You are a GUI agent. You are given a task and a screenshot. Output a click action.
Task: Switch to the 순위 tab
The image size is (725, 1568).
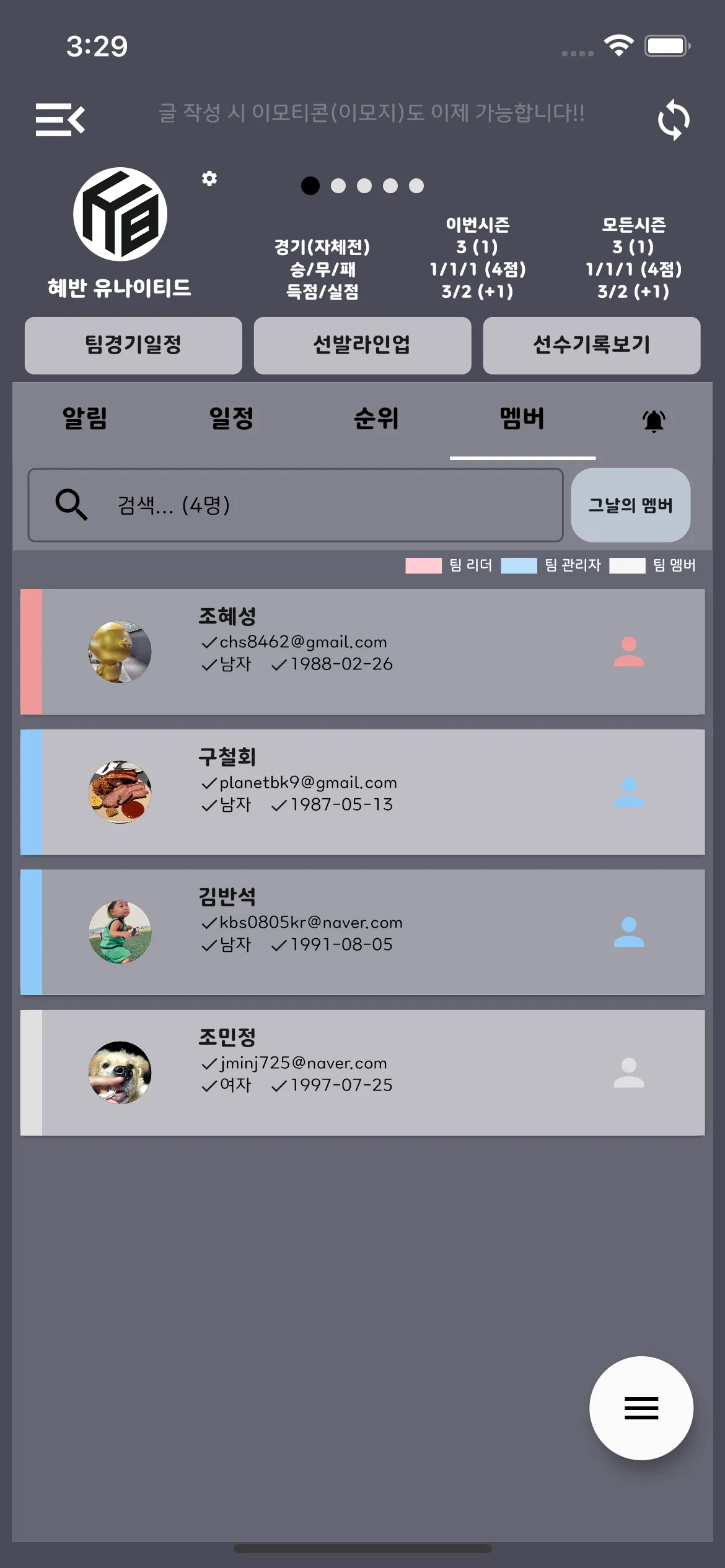pyautogui.click(x=376, y=419)
